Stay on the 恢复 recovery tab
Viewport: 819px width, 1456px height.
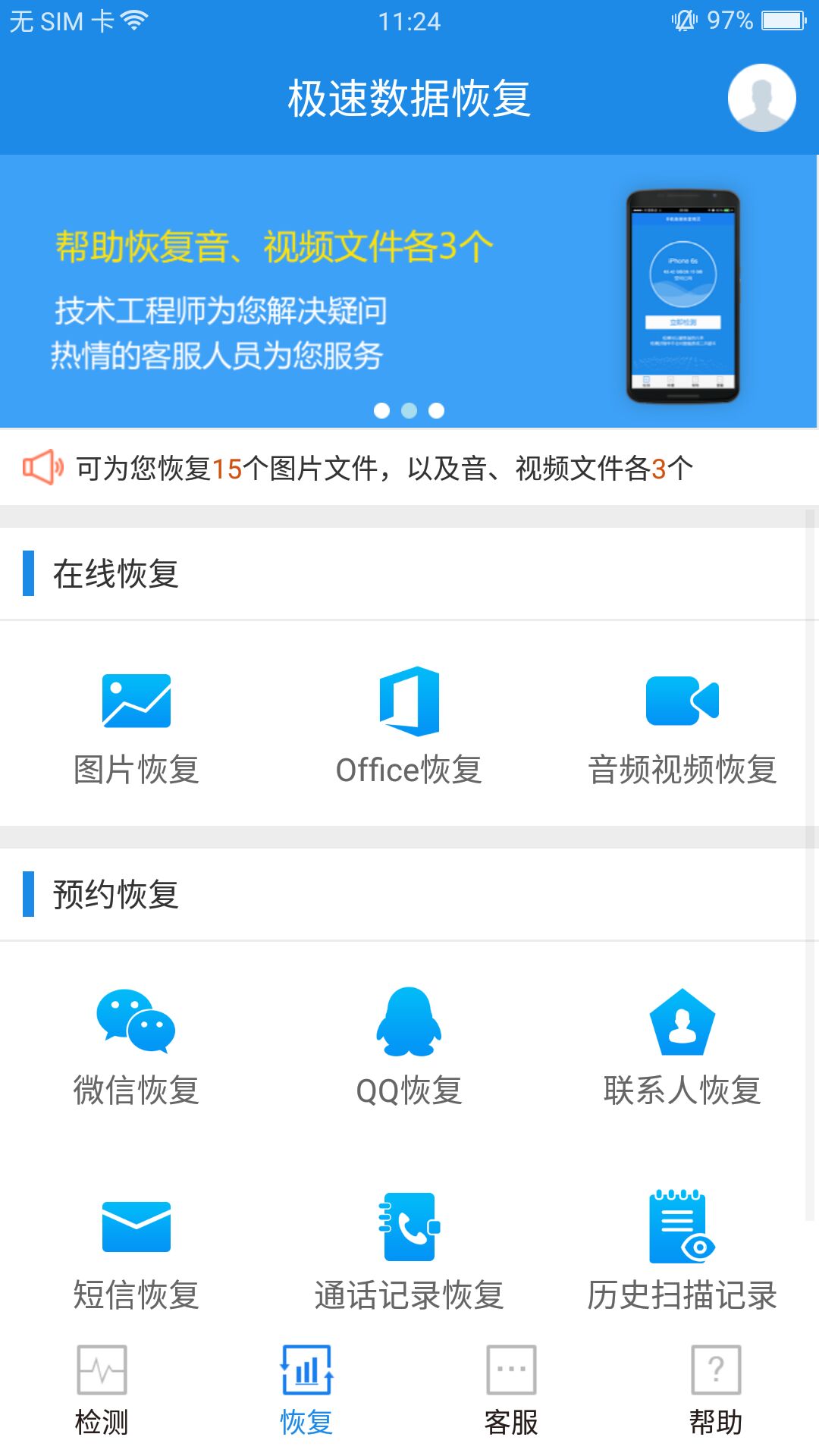point(306,1395)
